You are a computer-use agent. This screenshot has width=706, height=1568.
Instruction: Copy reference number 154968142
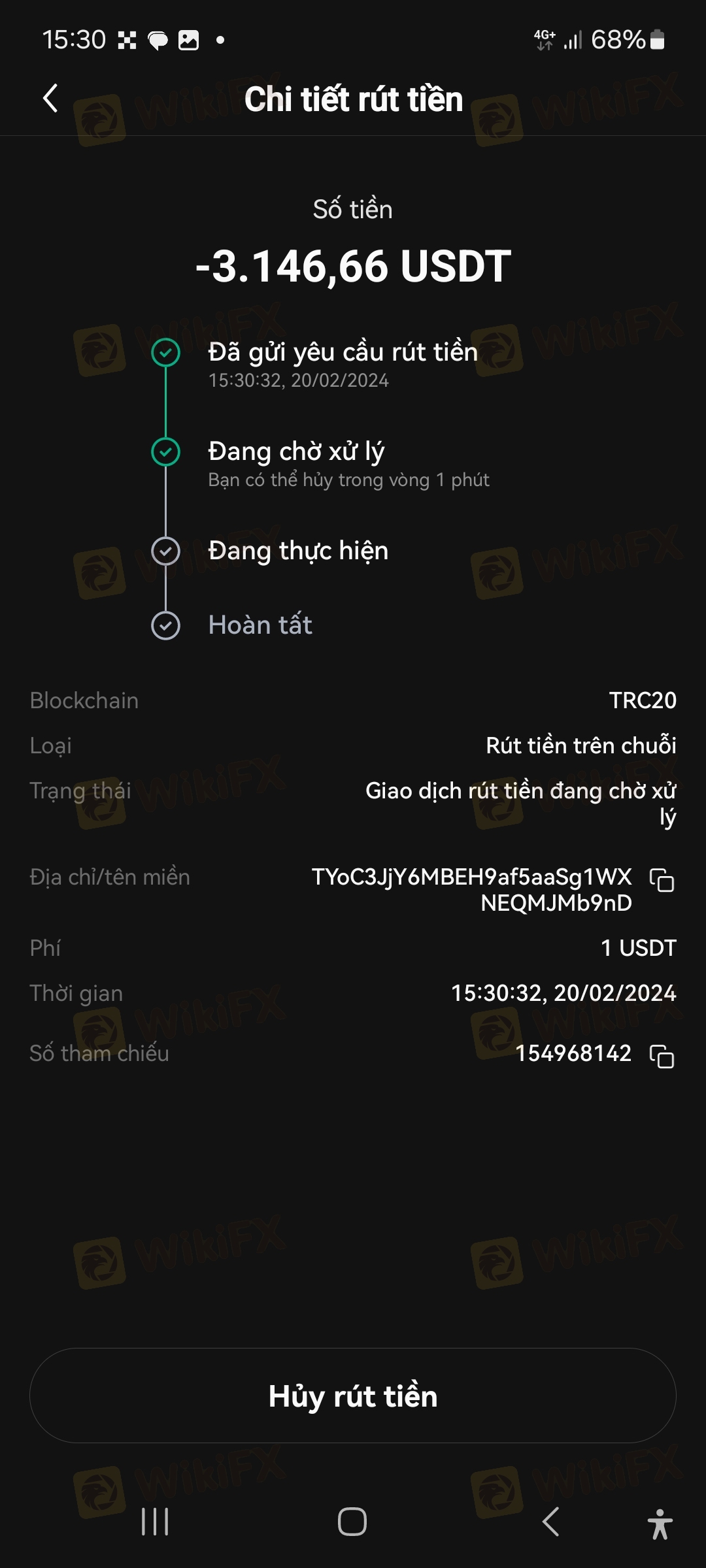(x=662, y=1056)
